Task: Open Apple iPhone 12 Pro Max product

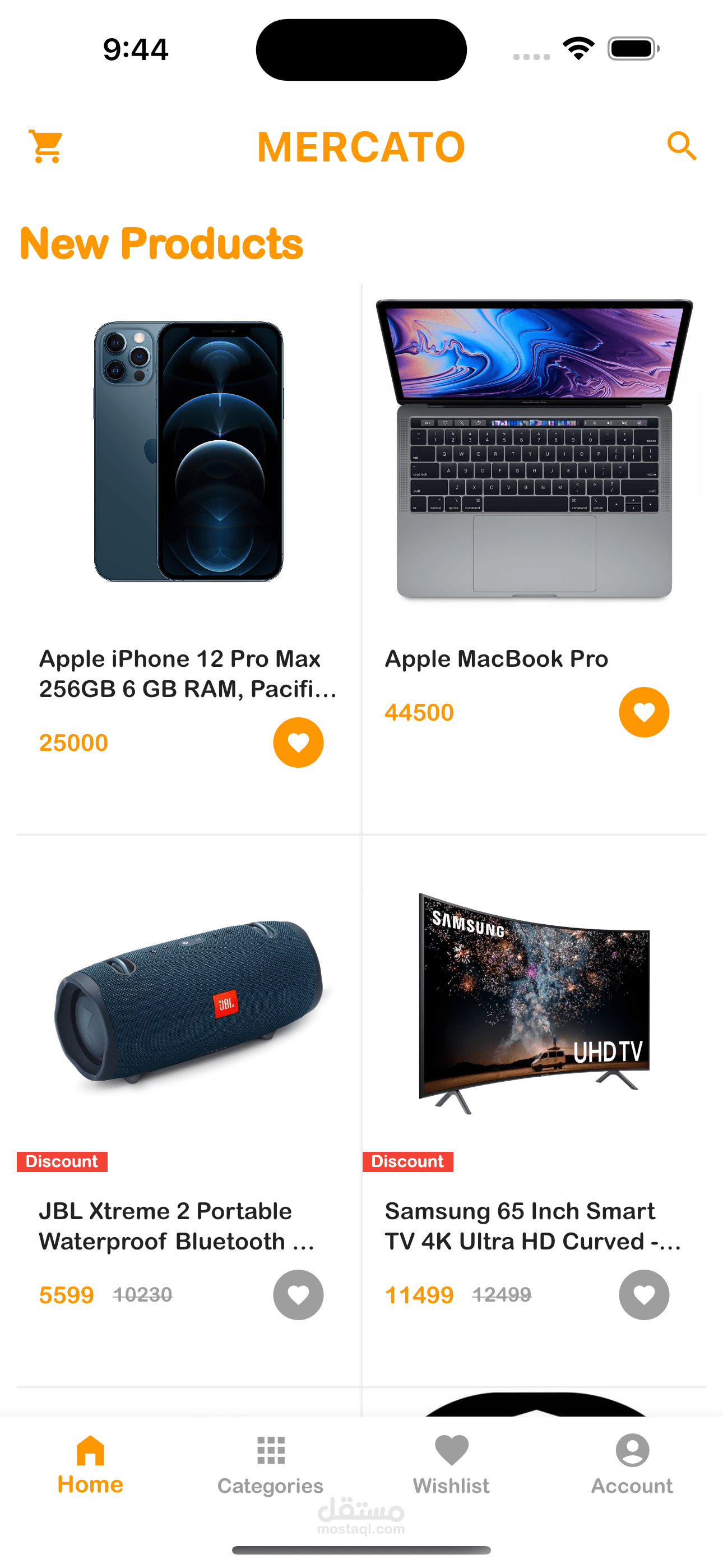Action: pyautogui.click(x=189, y=451)
